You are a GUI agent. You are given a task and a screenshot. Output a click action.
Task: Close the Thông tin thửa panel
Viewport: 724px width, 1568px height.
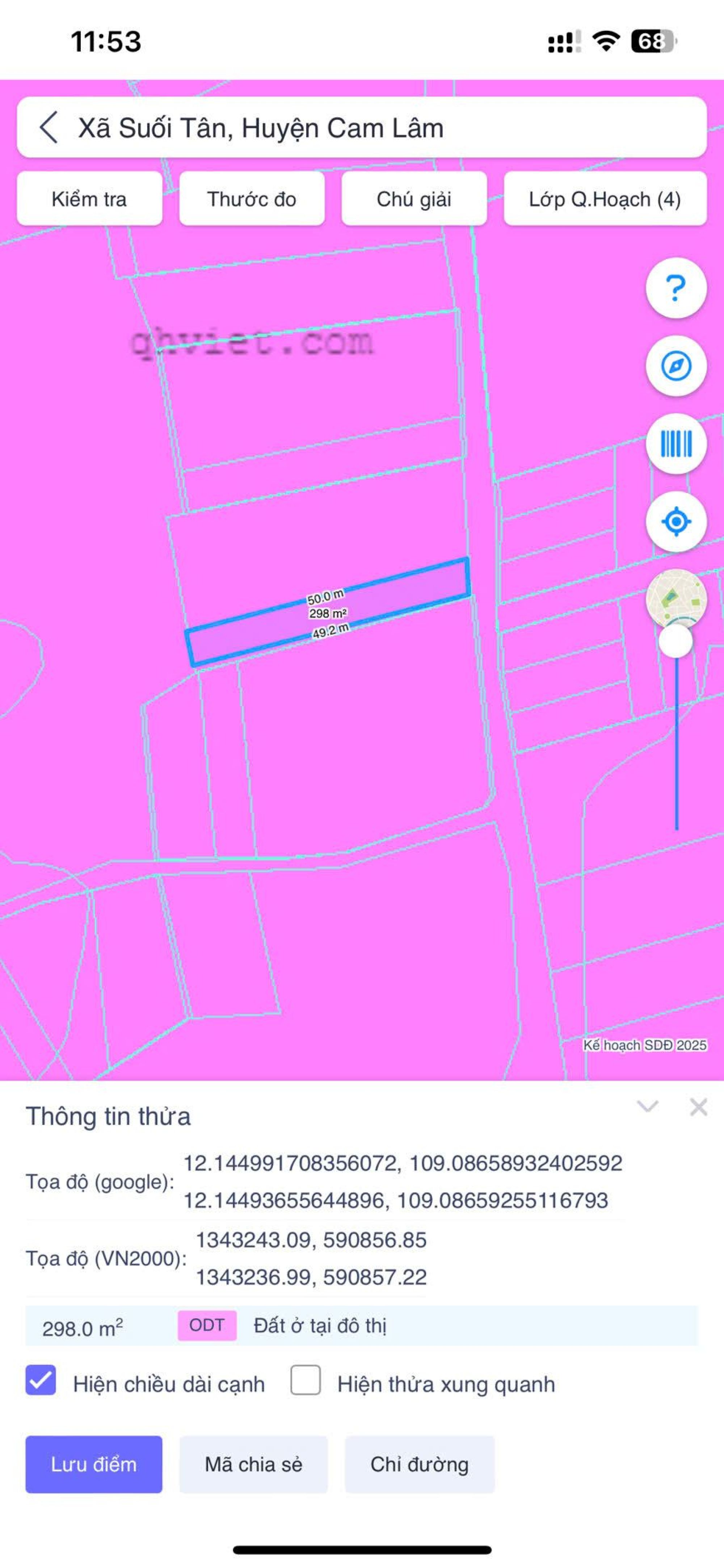[698, 1107]
